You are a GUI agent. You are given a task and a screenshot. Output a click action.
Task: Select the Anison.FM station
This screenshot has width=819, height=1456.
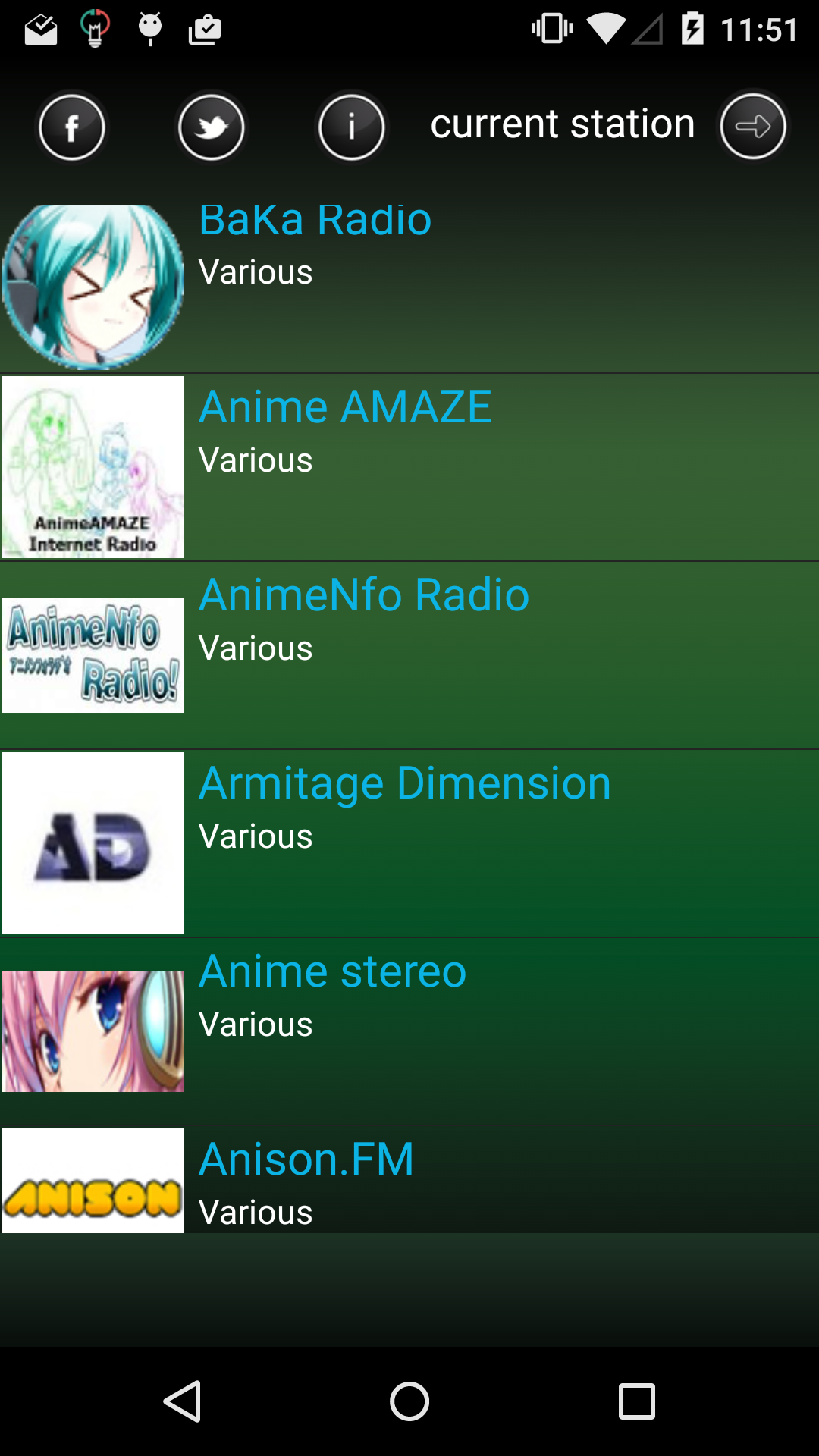(305, 1158)
